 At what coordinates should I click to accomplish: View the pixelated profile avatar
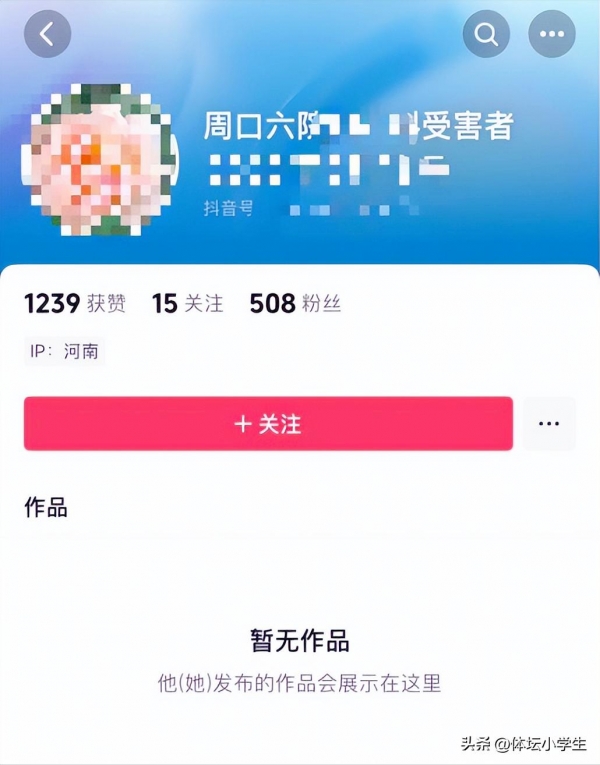click(x=100, y=160)
